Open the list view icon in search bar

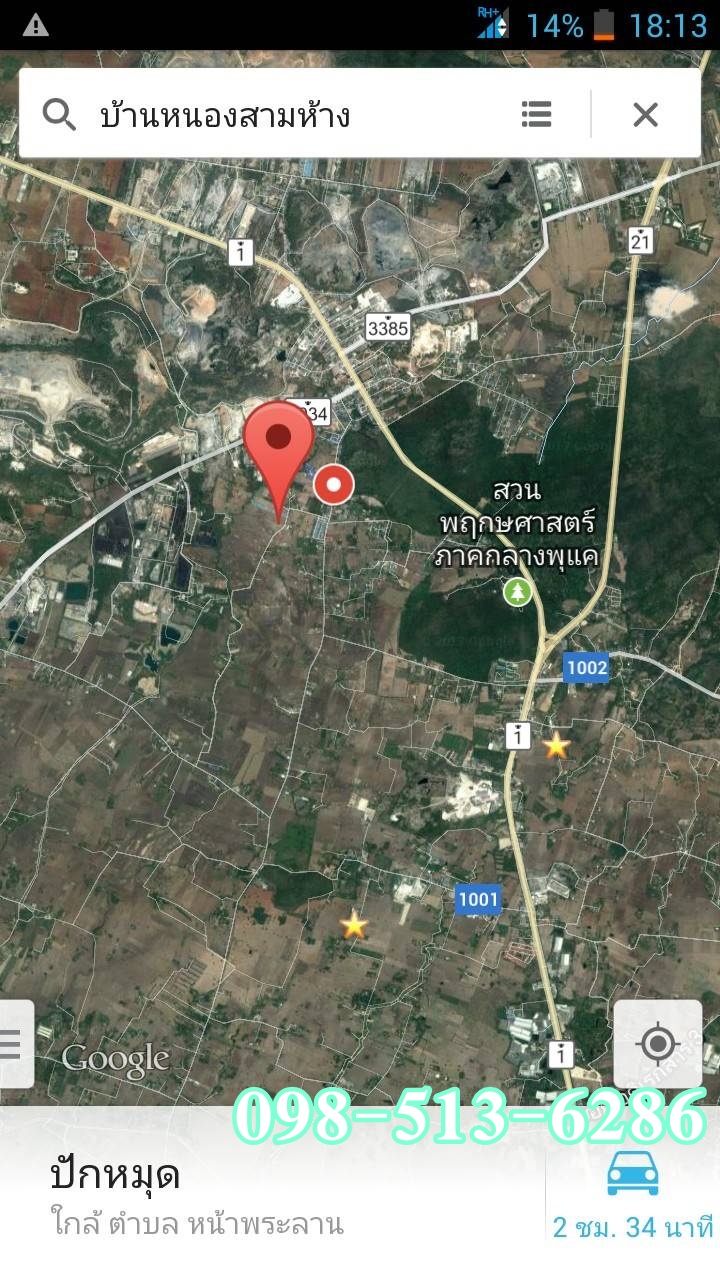click(x=537, y=114)
